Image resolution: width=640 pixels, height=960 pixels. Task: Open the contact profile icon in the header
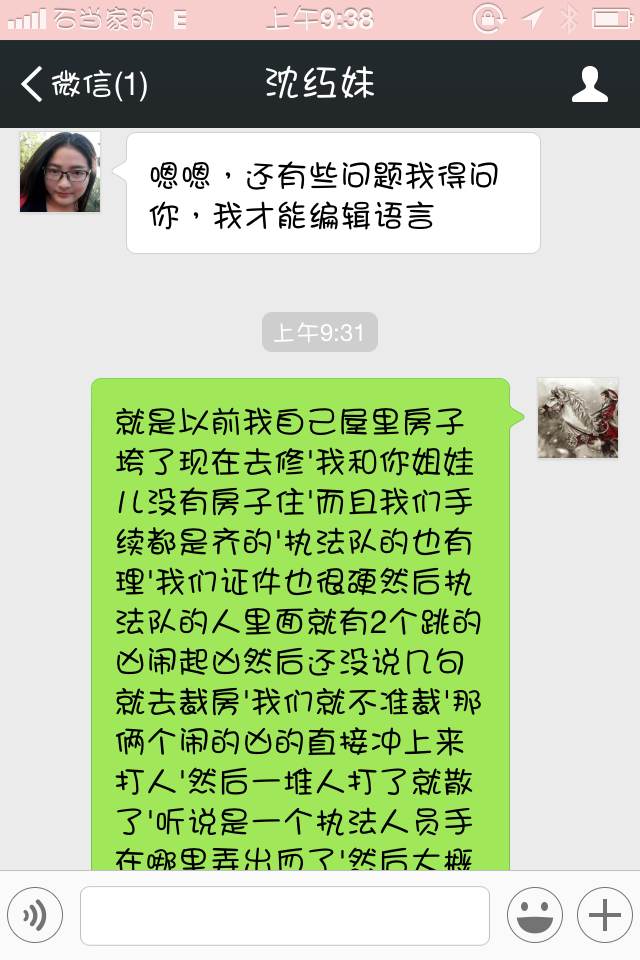[589, 84]
